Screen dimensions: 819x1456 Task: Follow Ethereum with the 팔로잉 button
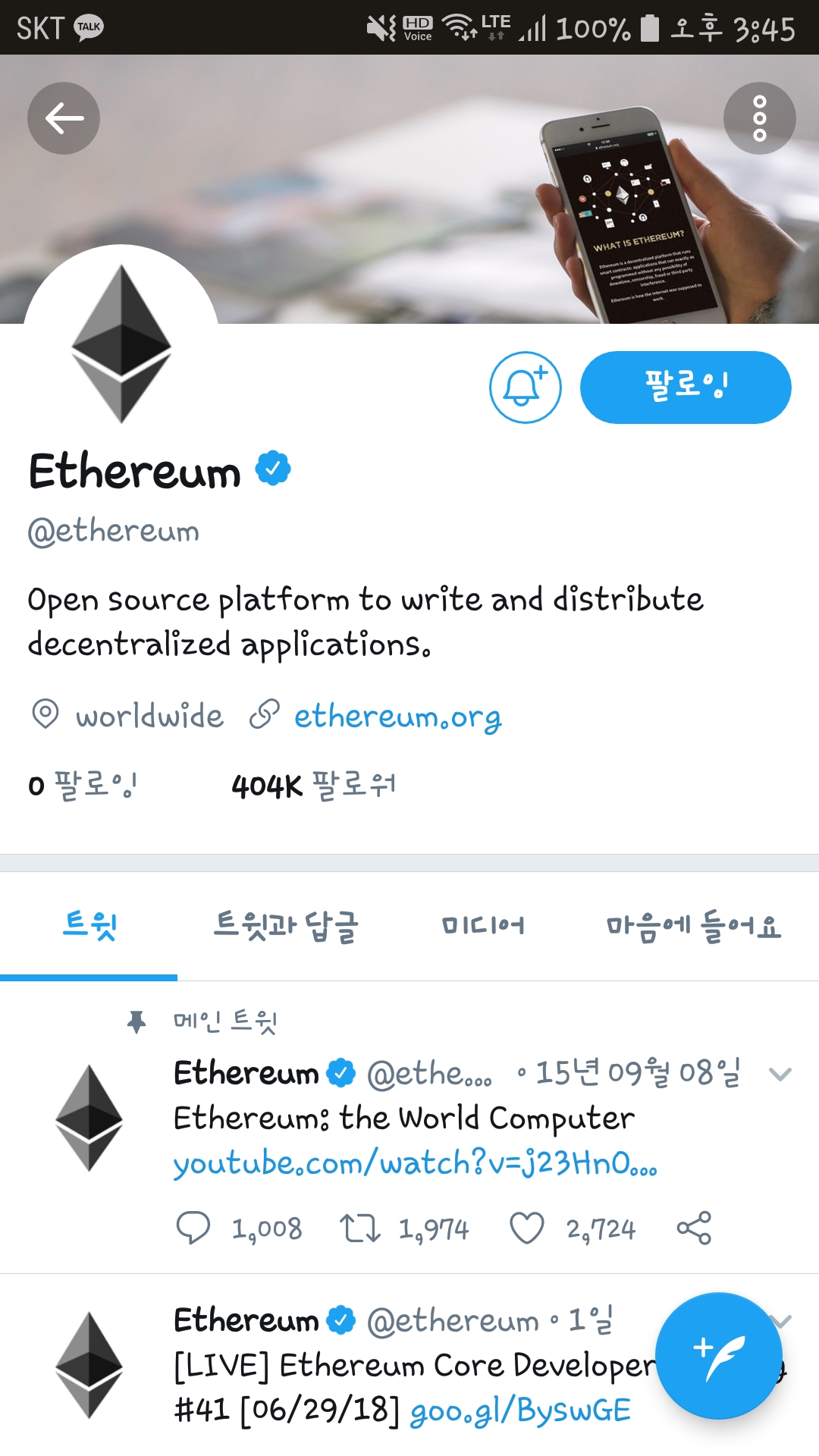tap(686, 388)
